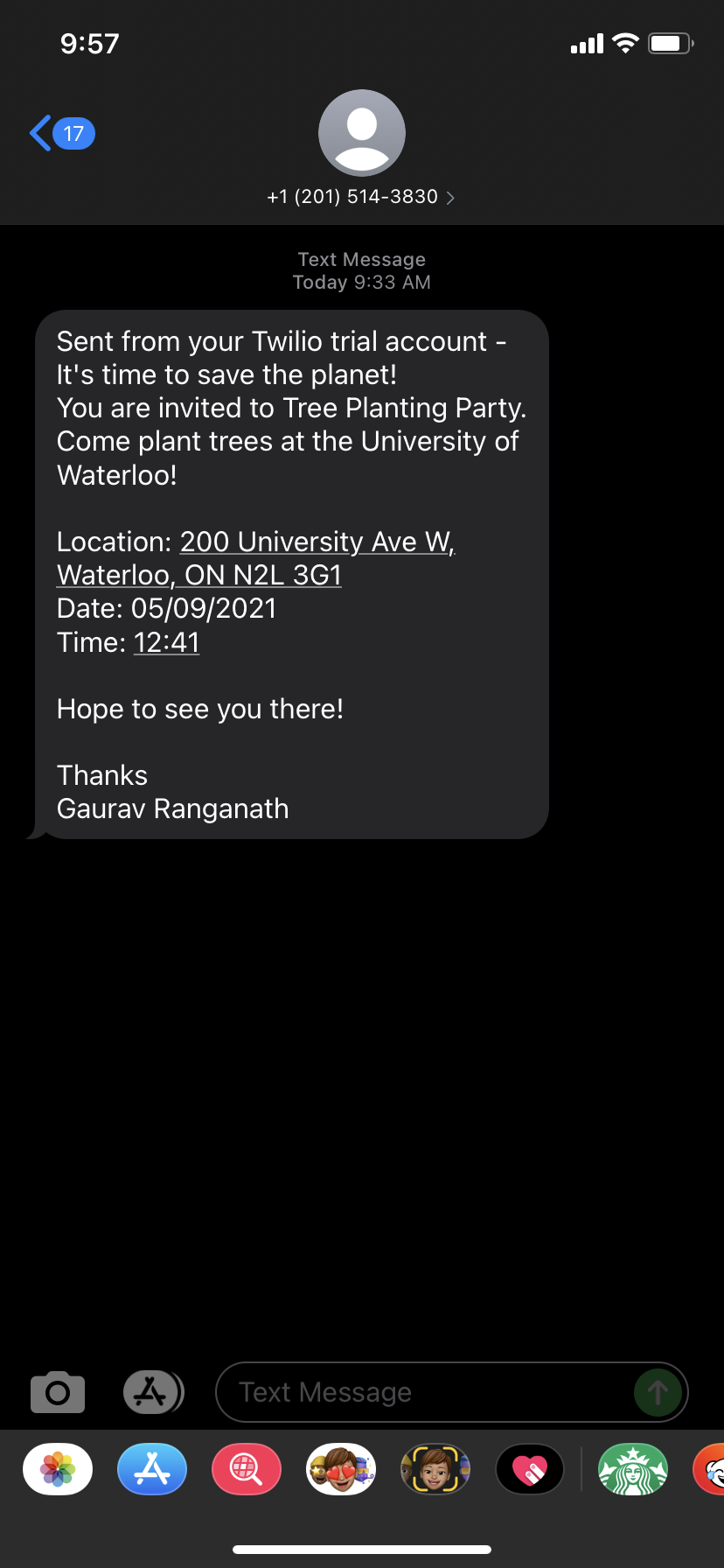
Task: Open the Animoji app with the yellow frame
Action: point(435,1470)
